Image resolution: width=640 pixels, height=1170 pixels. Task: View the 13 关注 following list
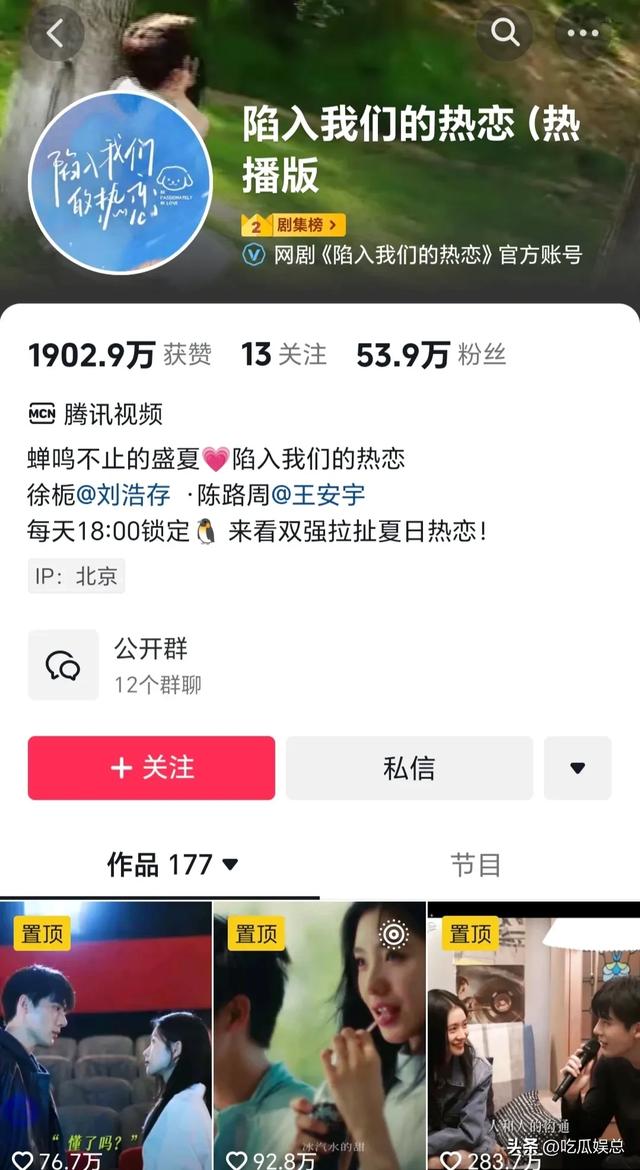pos(284,354)
